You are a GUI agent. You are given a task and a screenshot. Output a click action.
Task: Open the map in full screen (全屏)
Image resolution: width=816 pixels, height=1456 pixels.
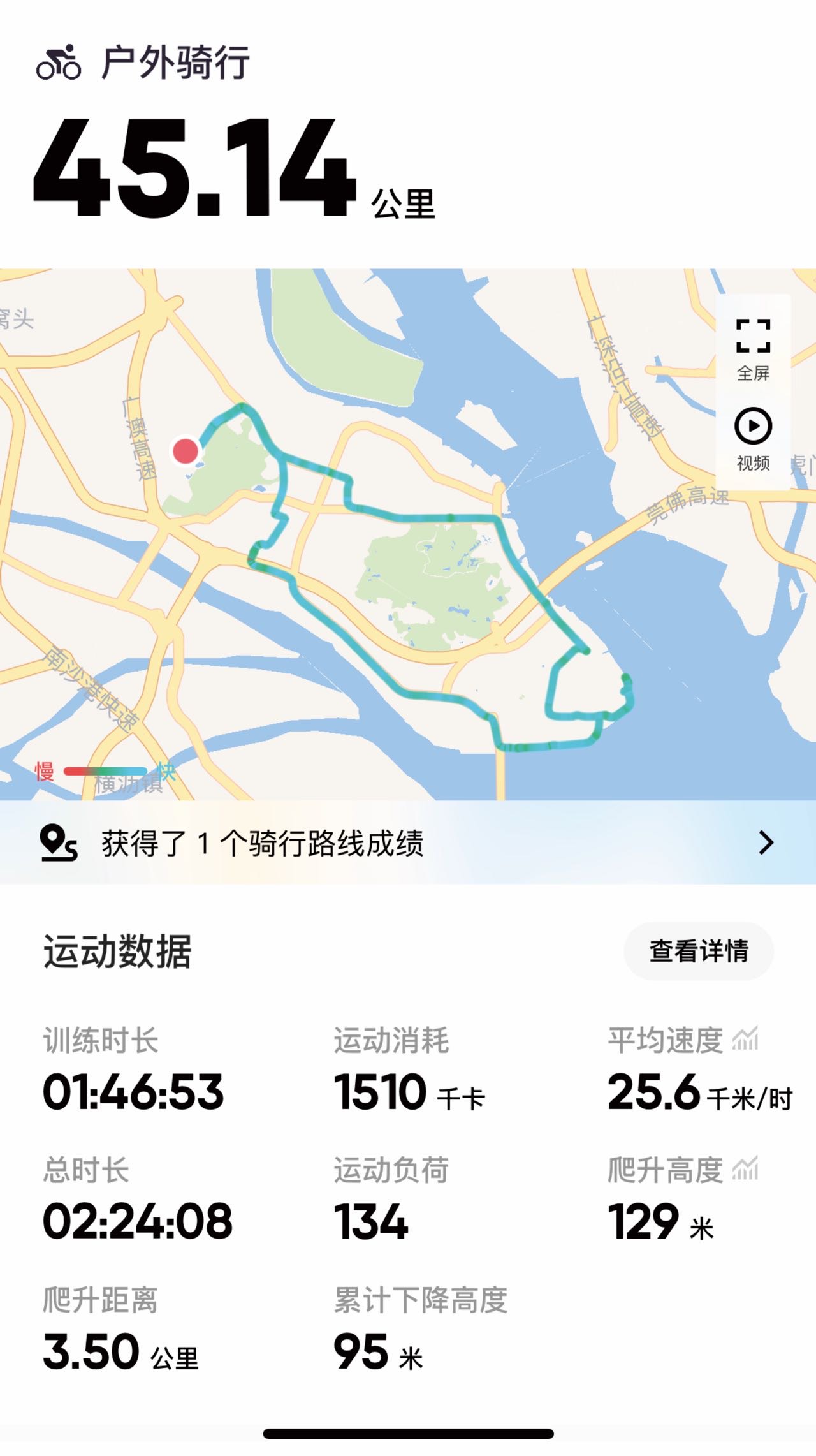coord(753,347)
